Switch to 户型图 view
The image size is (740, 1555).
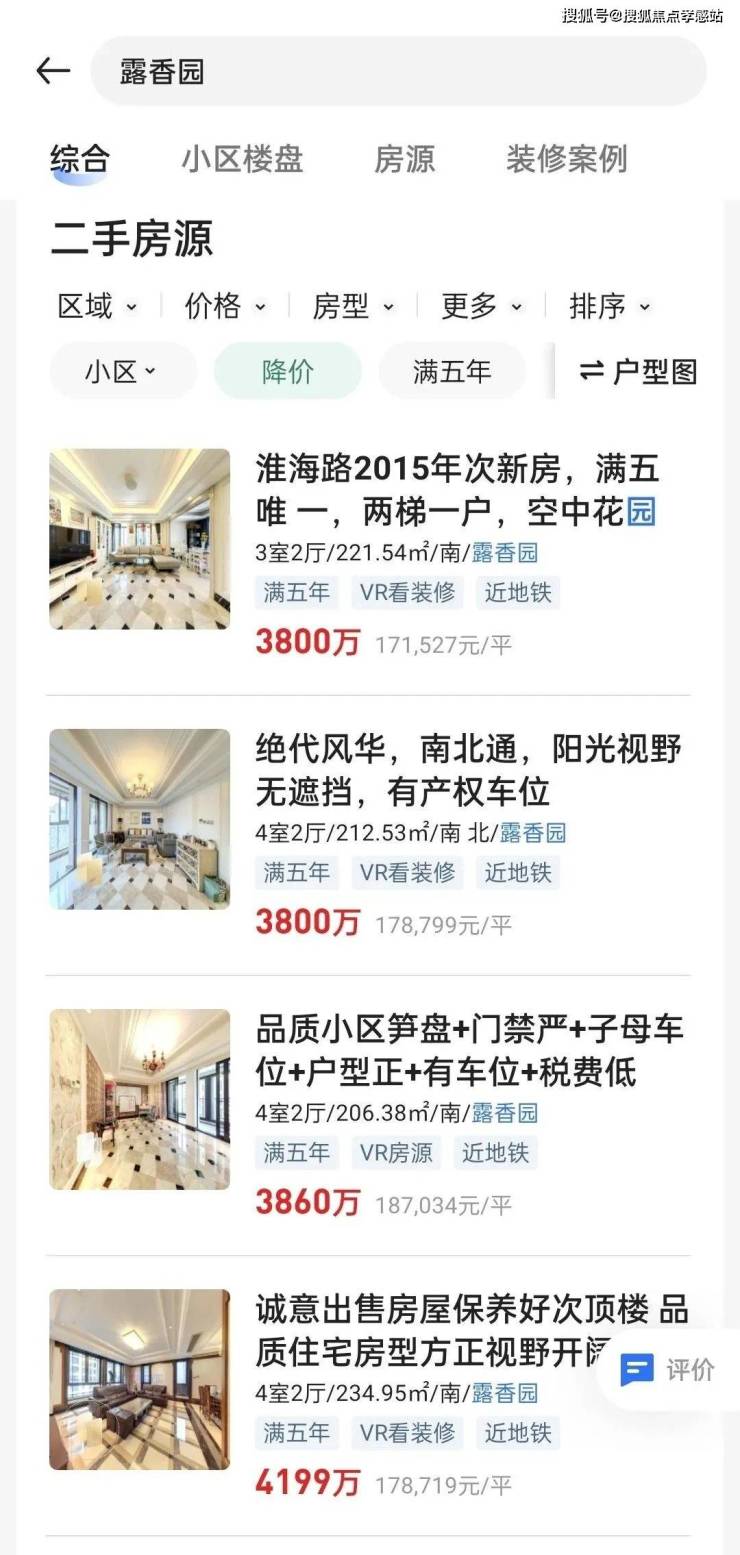[638, 372]
